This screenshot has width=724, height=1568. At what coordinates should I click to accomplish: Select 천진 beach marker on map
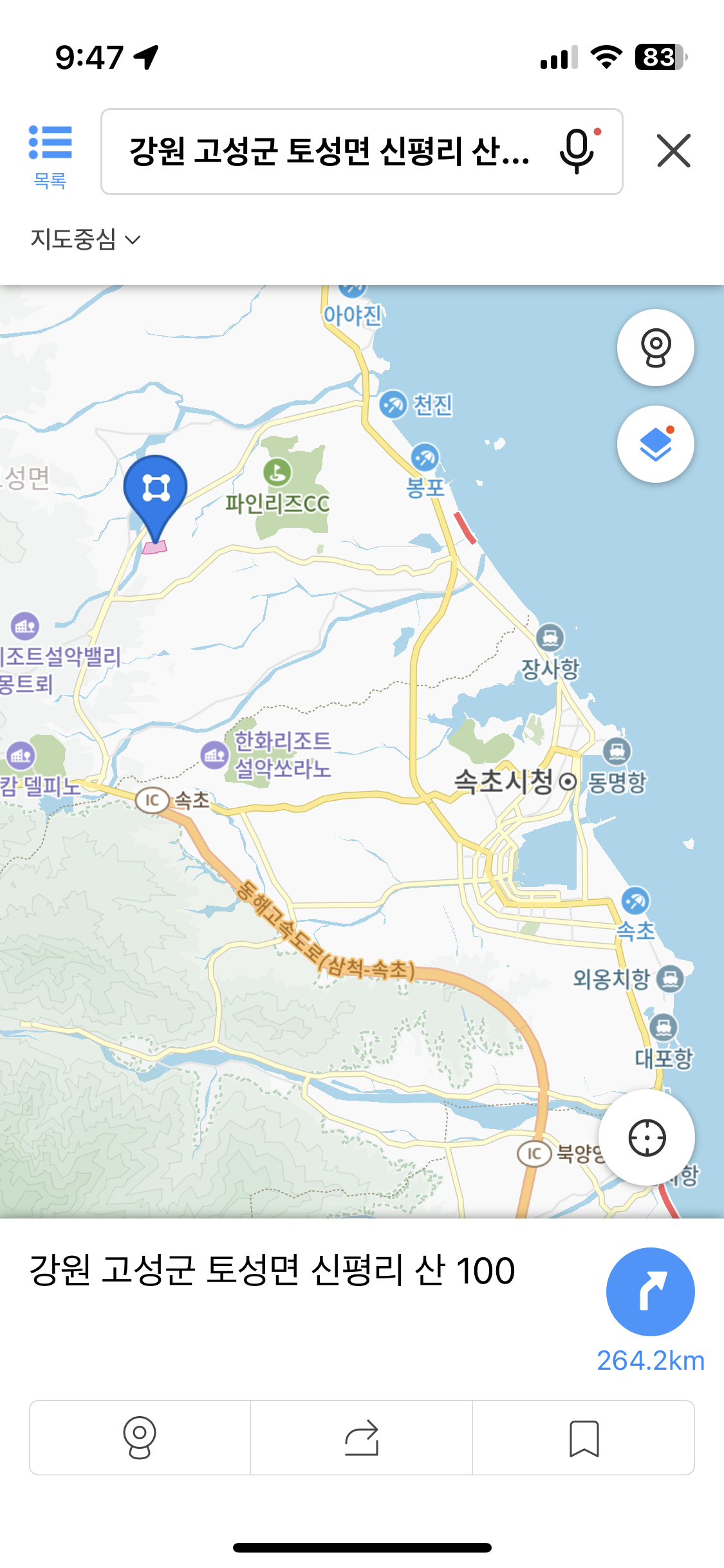click(393, 405)
